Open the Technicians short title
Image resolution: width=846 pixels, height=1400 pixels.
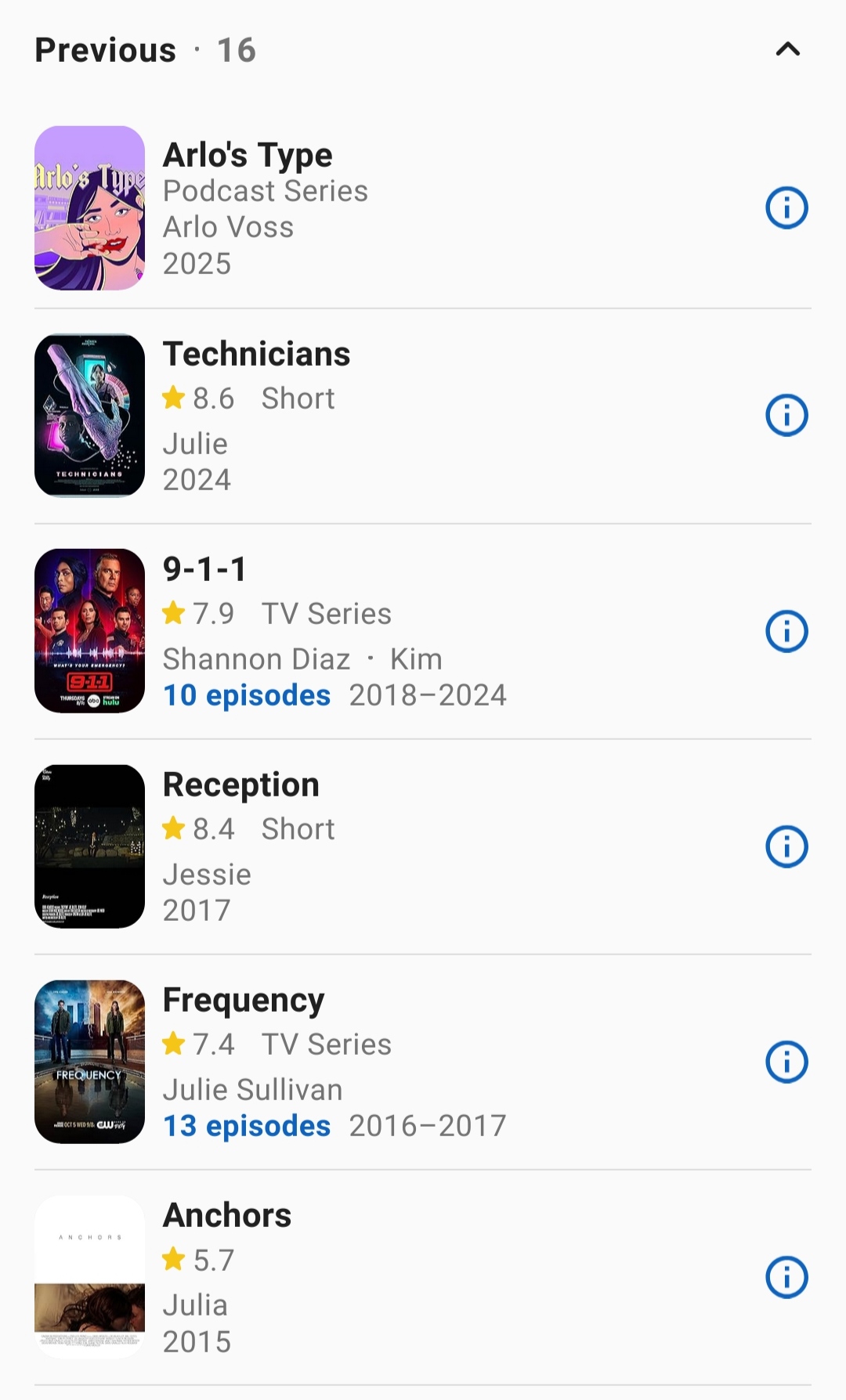(x=256, y=354)
